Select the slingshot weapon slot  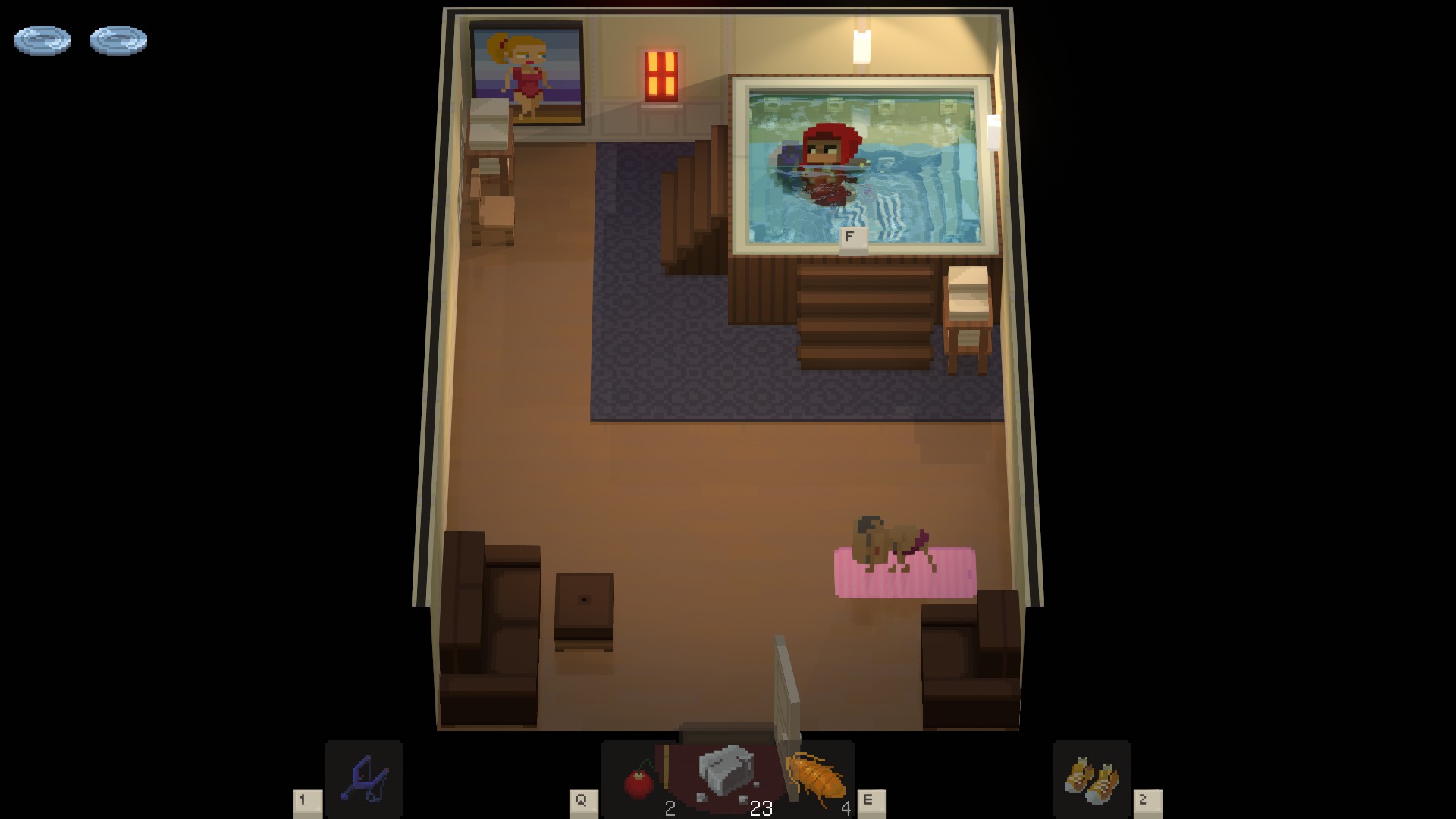click(x=364, y=780)
